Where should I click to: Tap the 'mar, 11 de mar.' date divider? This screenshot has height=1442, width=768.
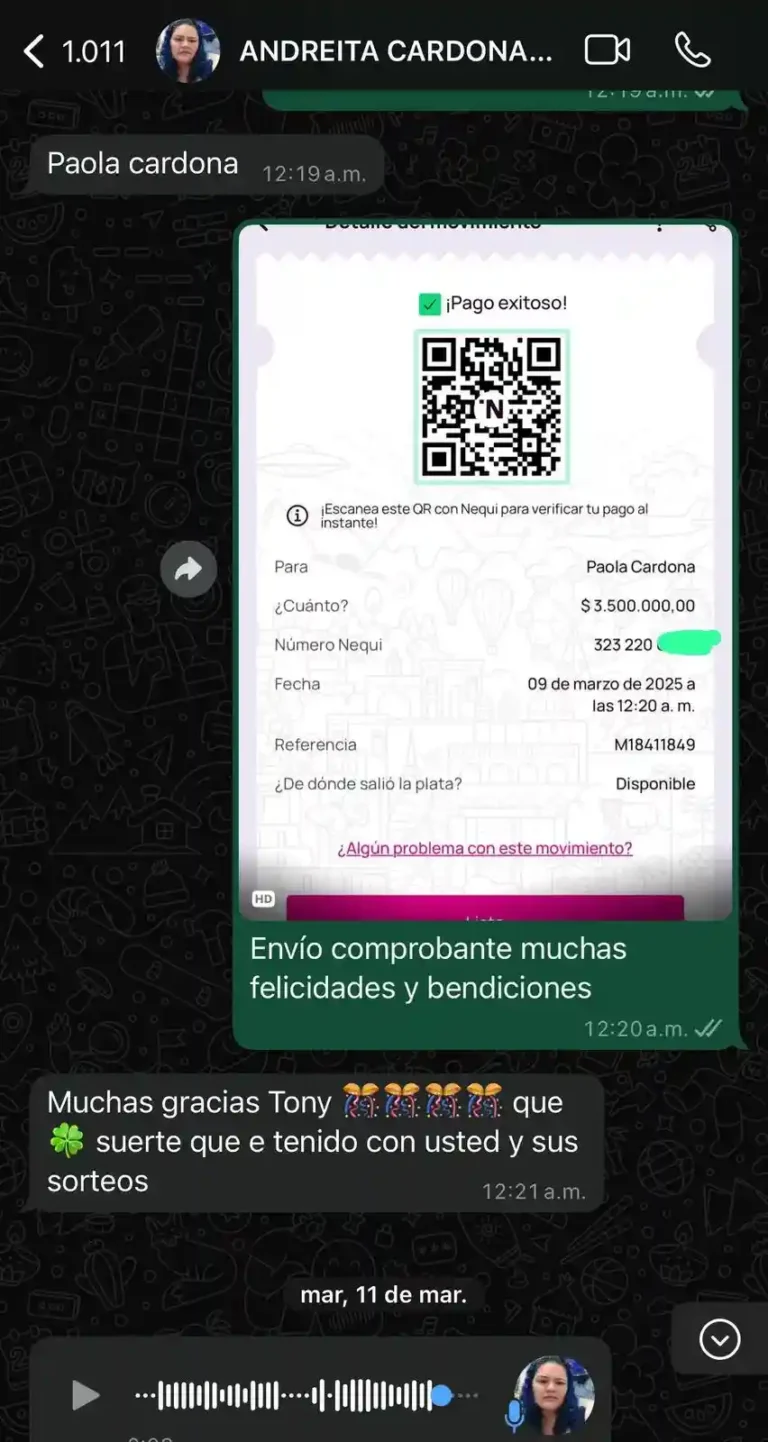[x=384, y=1294]
